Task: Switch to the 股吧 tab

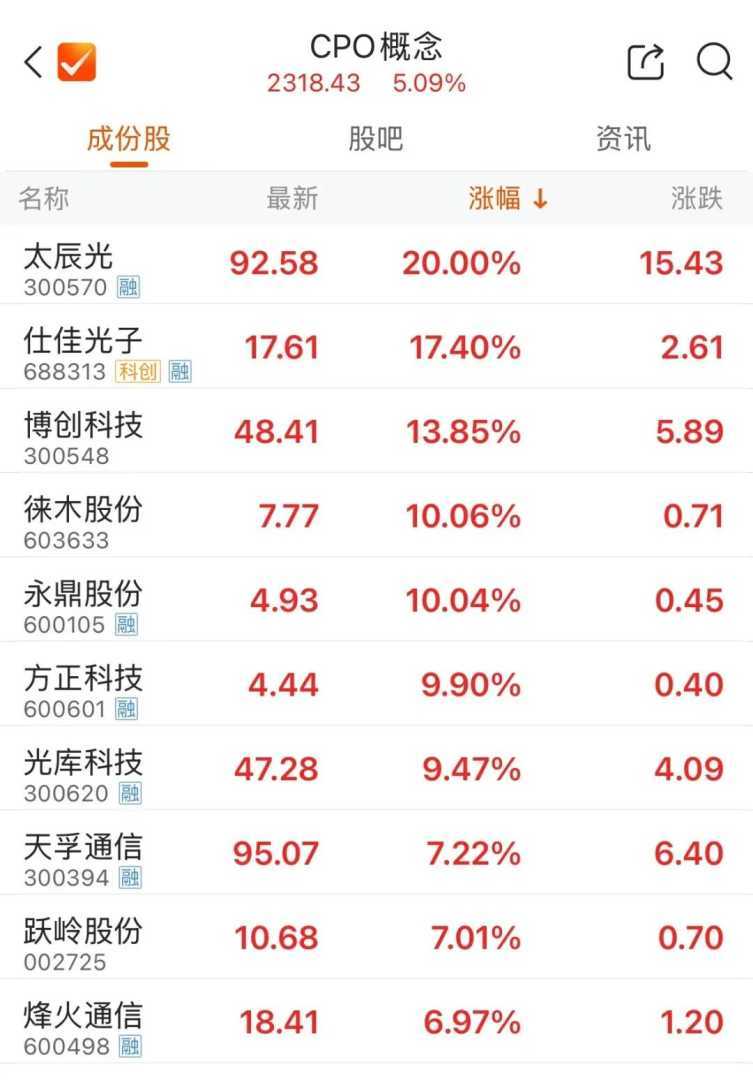Action: (x=375, y=139)
